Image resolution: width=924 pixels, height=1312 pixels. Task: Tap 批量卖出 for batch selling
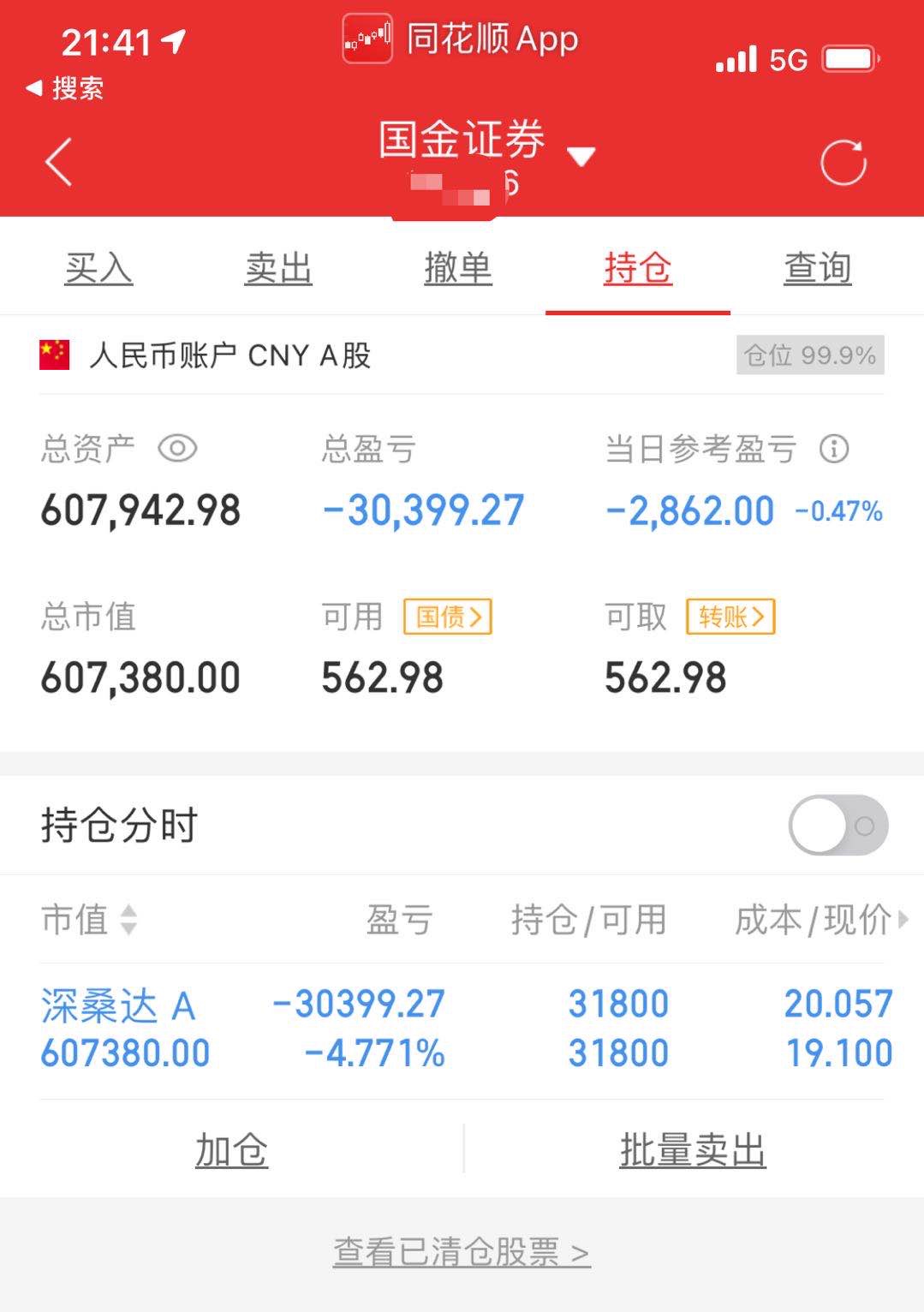click(692, 1150)
